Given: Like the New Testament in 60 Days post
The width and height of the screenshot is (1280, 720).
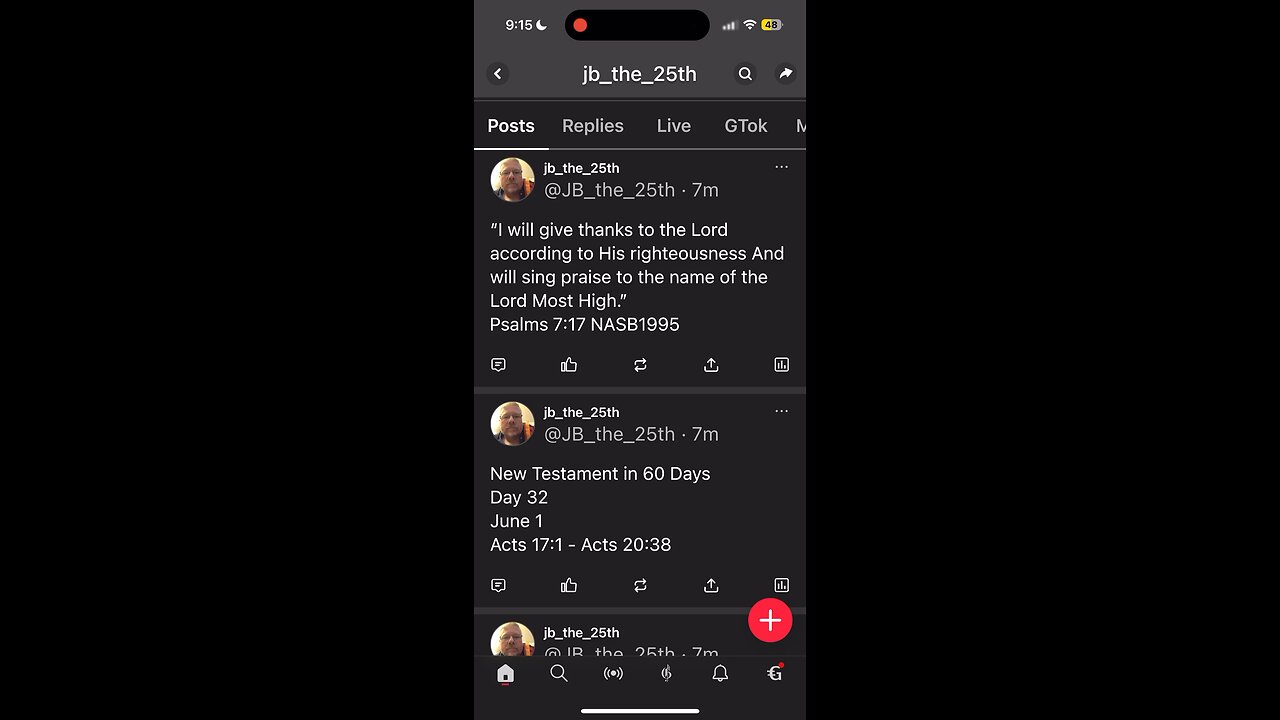Looking at the screenshot, I should [569, 585].
